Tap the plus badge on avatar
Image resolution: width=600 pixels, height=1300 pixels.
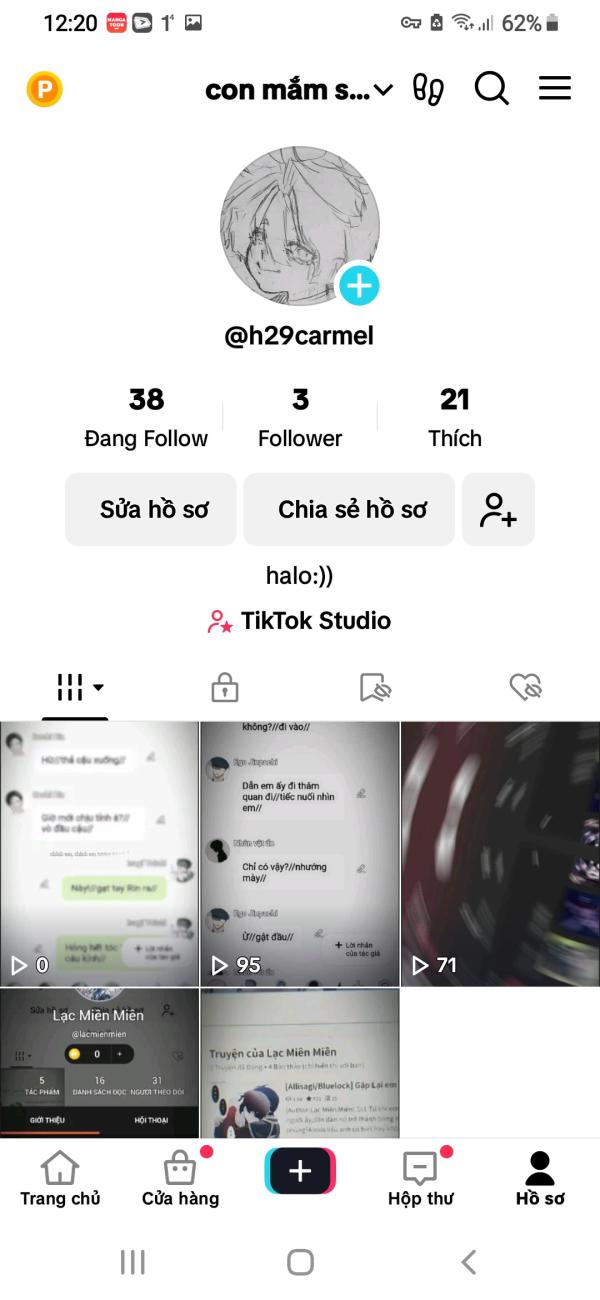358,286
